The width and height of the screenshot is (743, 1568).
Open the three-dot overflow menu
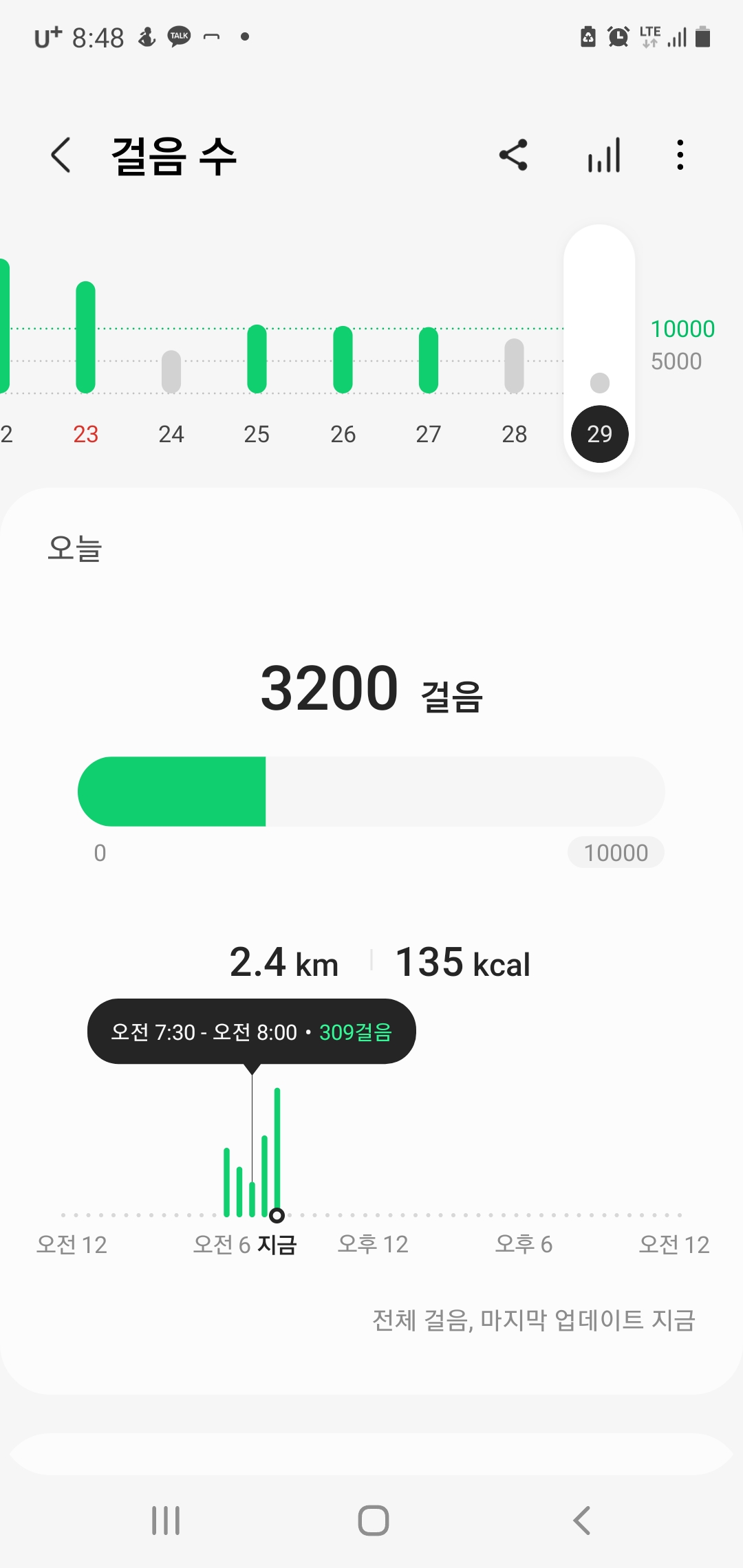click(680, 155)
